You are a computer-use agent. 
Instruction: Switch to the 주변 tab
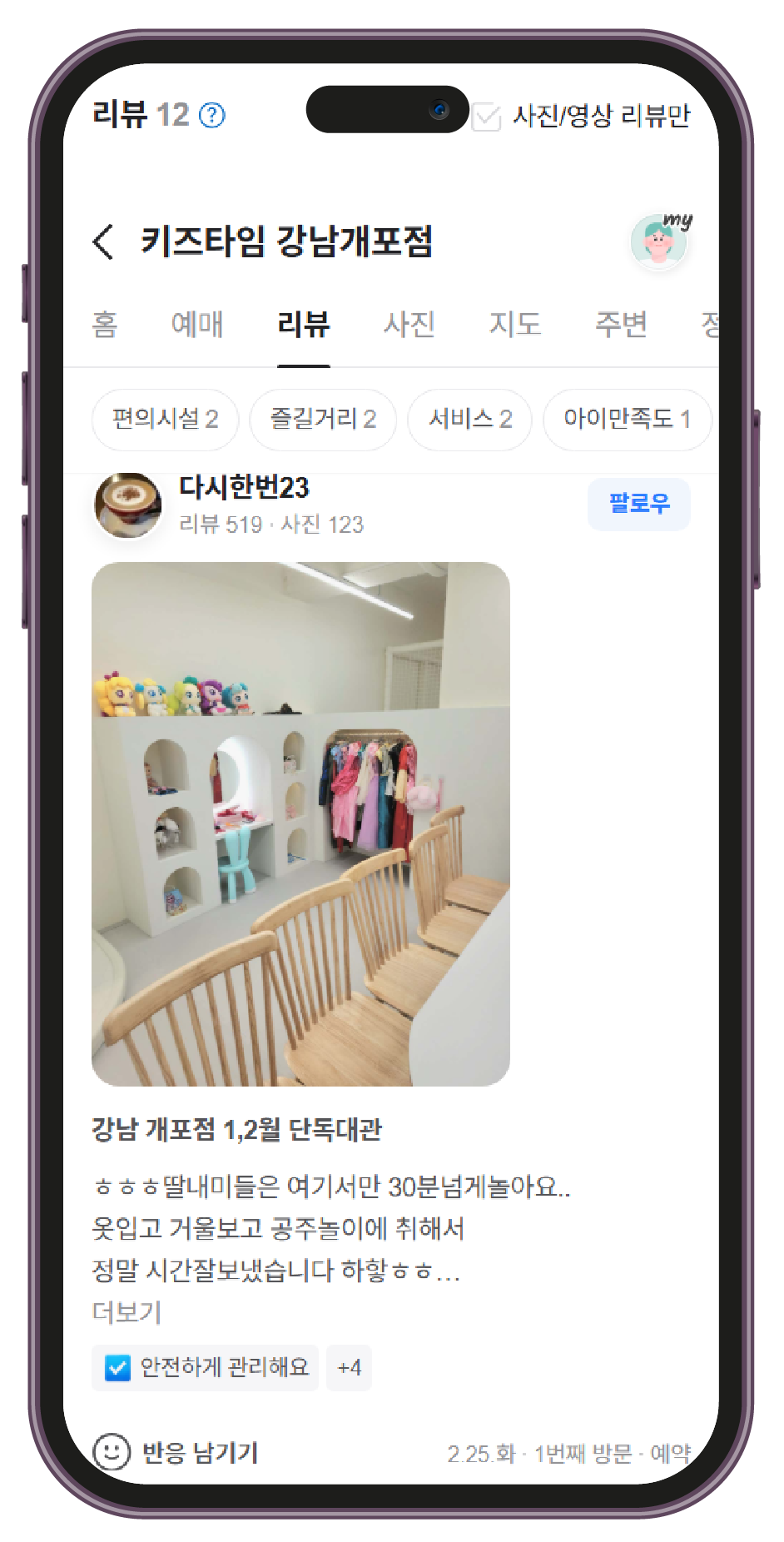click(620, 324)
